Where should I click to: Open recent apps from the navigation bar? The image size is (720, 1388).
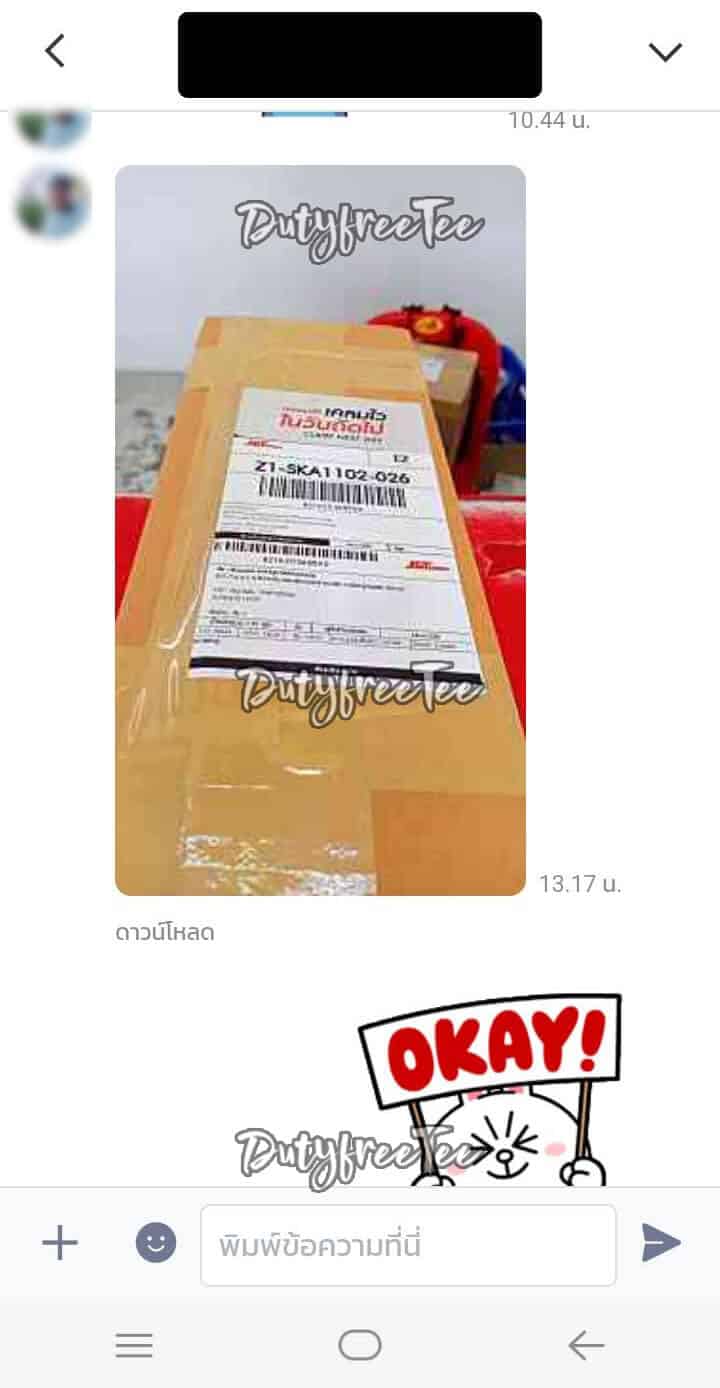[134, 1346]
